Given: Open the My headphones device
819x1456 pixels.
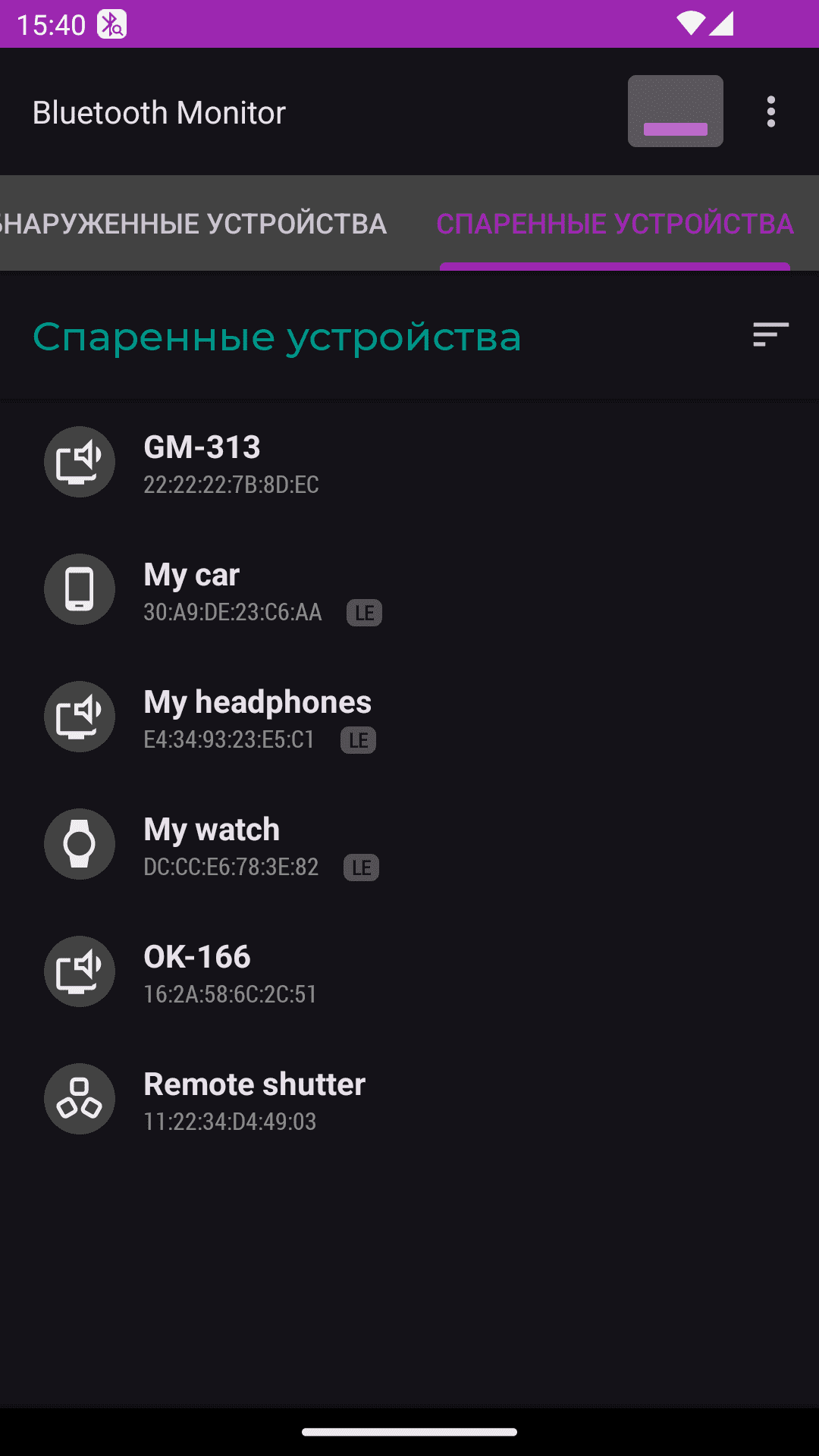Looking at the screenshot, I should click(409, 717).
